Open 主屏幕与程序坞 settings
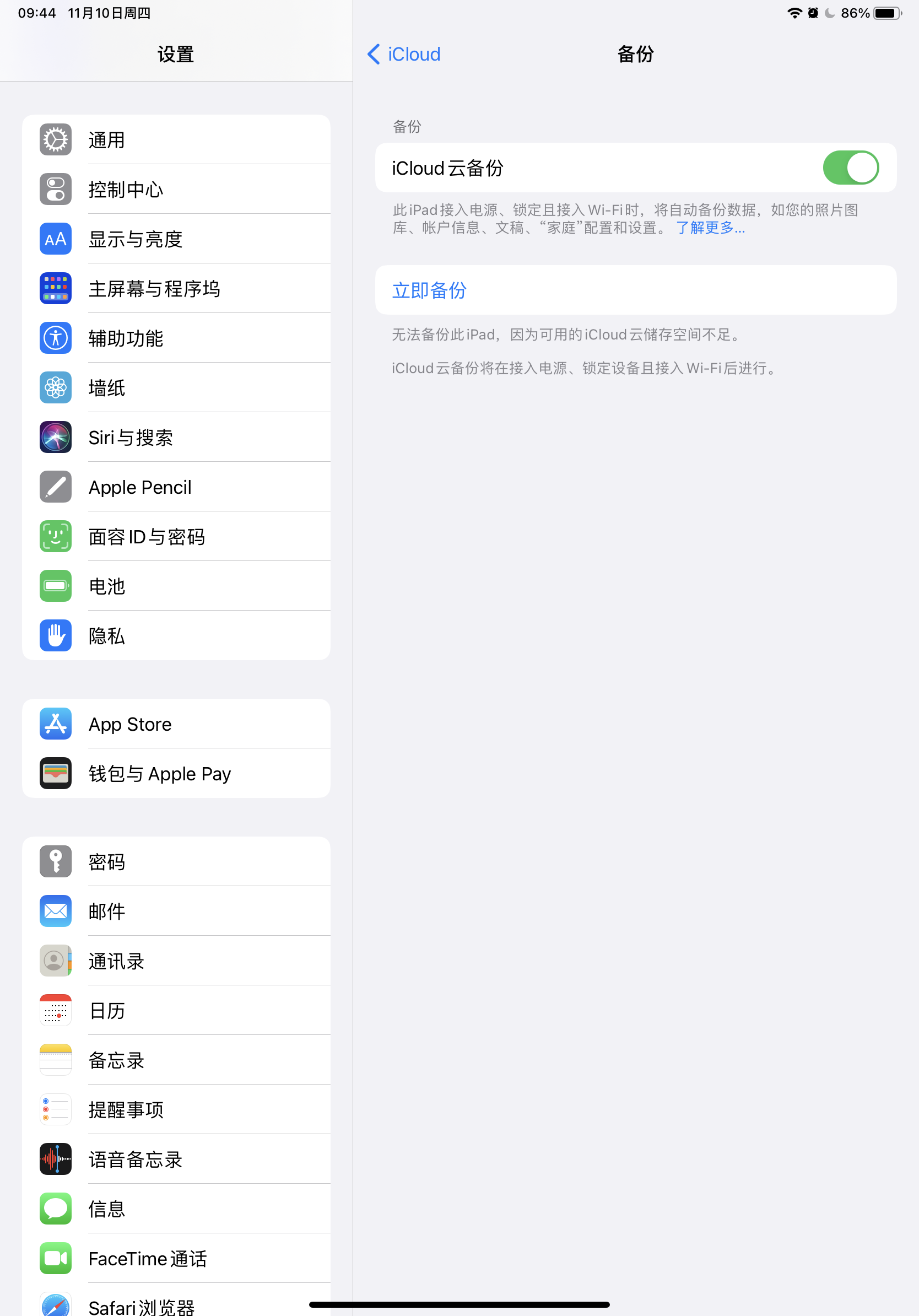The width and height of the screenshot is (919, 1316). (x=176, y=288)
